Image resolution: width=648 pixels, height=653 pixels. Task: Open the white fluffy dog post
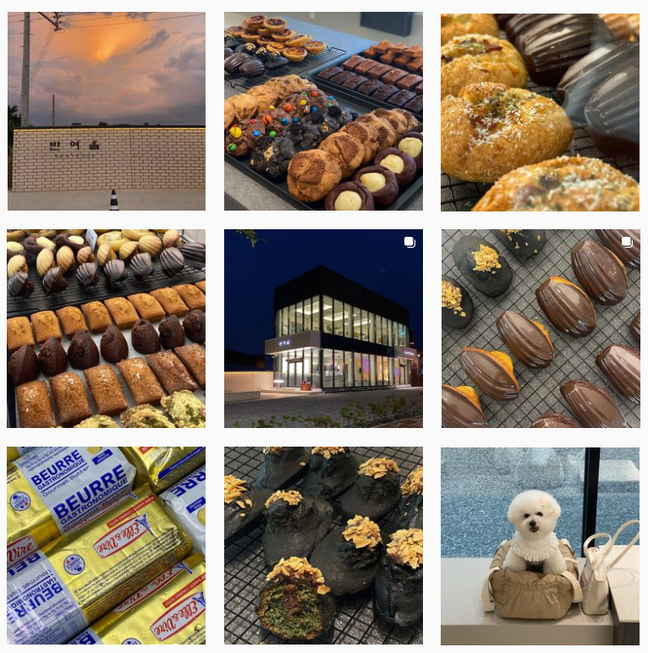click(x=540, y=545)
